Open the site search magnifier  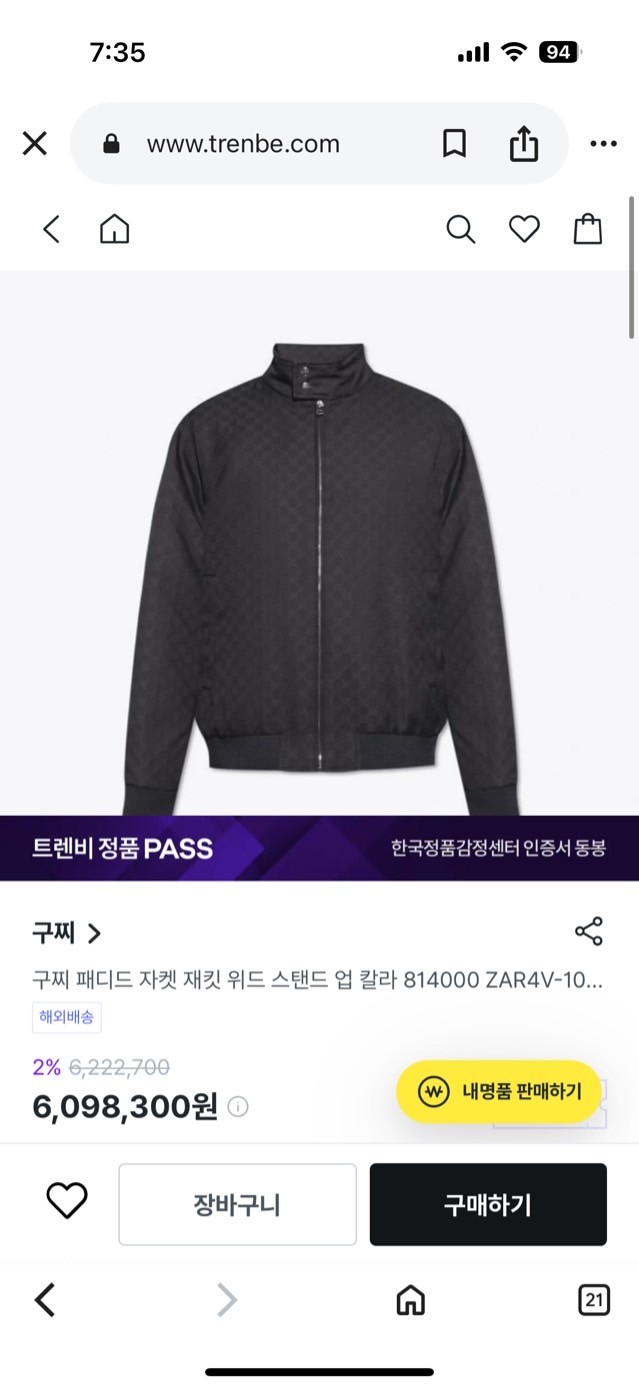point(460,230)
